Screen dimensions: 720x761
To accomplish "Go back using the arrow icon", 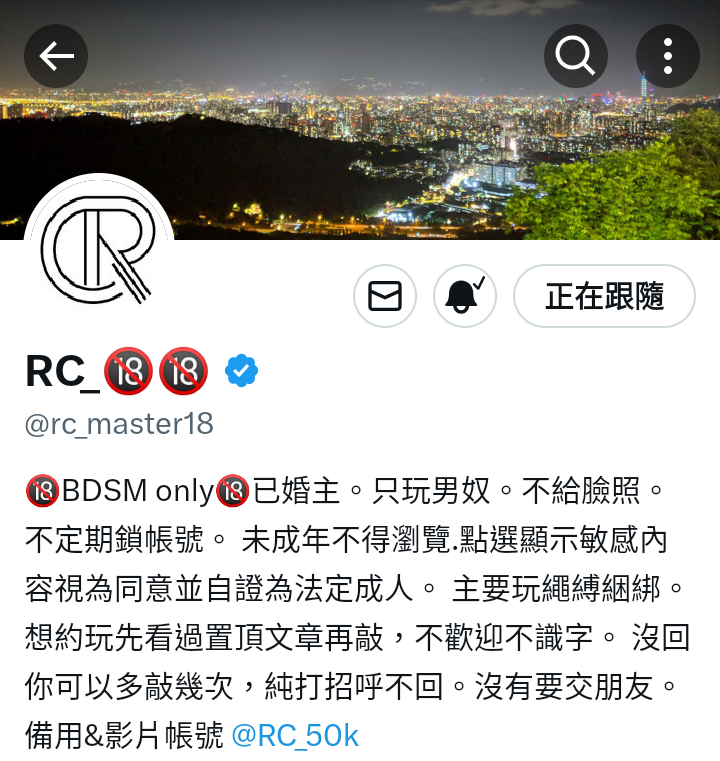I will (56, 56).
